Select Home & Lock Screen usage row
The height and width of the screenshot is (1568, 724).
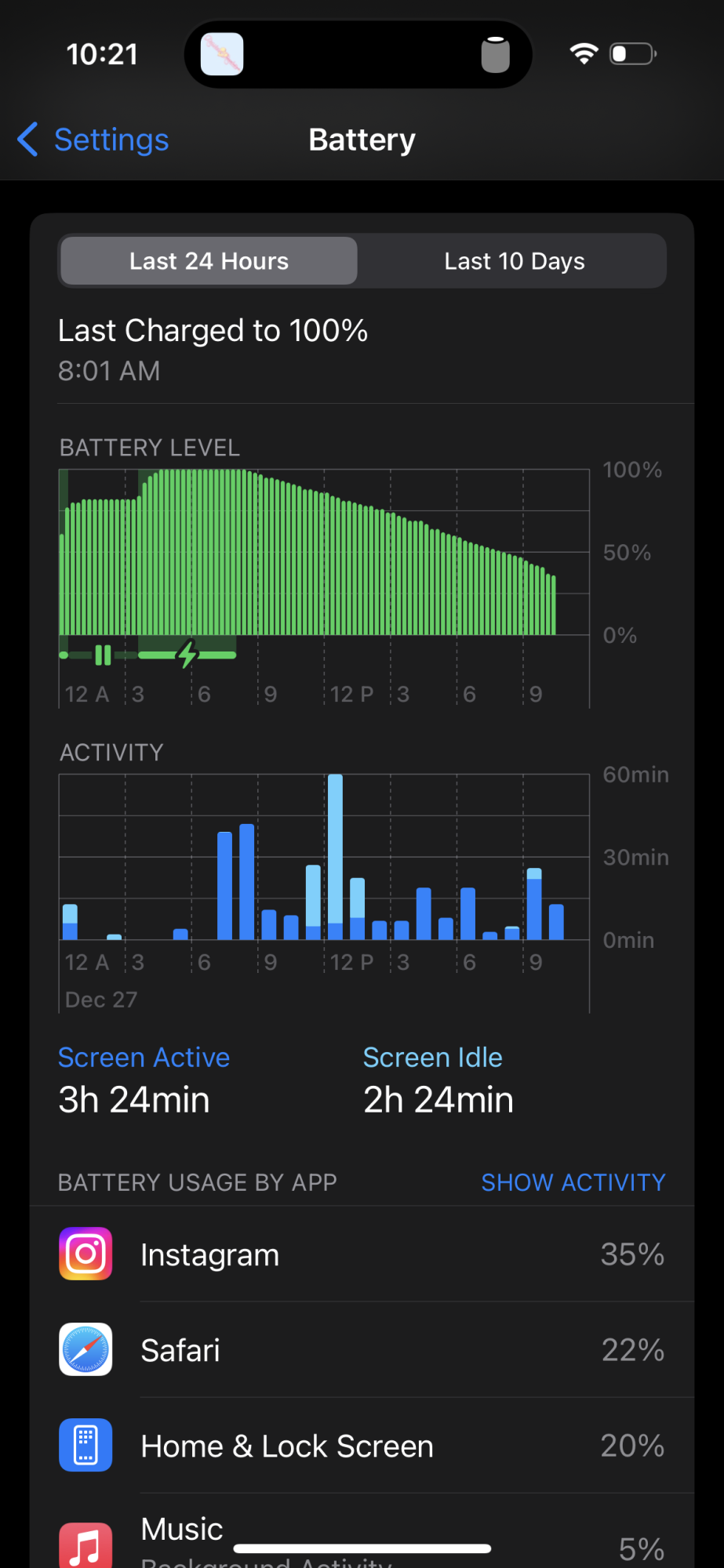362,1446
